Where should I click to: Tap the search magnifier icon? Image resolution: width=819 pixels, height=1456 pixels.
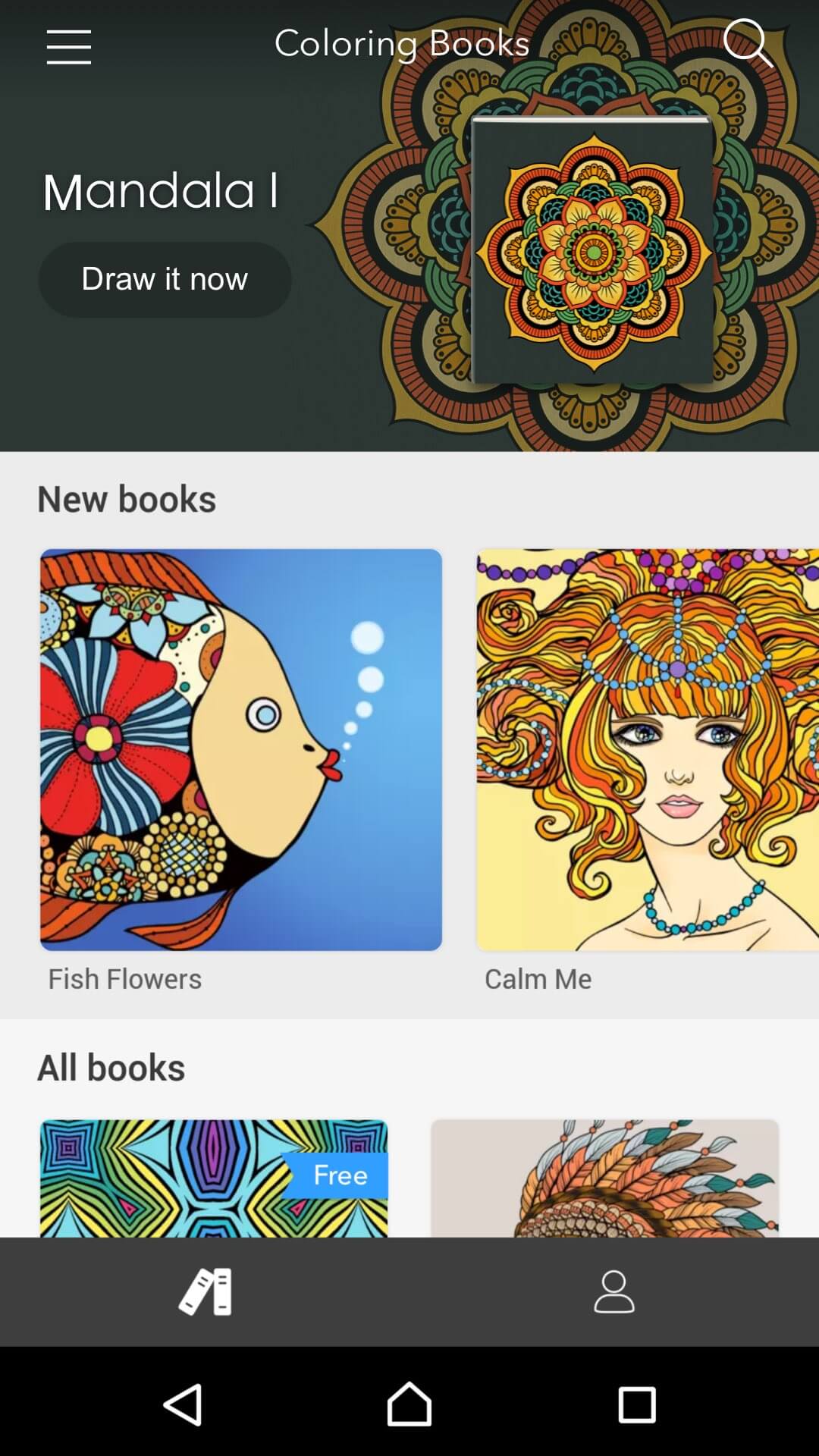[x=748, y=43]
